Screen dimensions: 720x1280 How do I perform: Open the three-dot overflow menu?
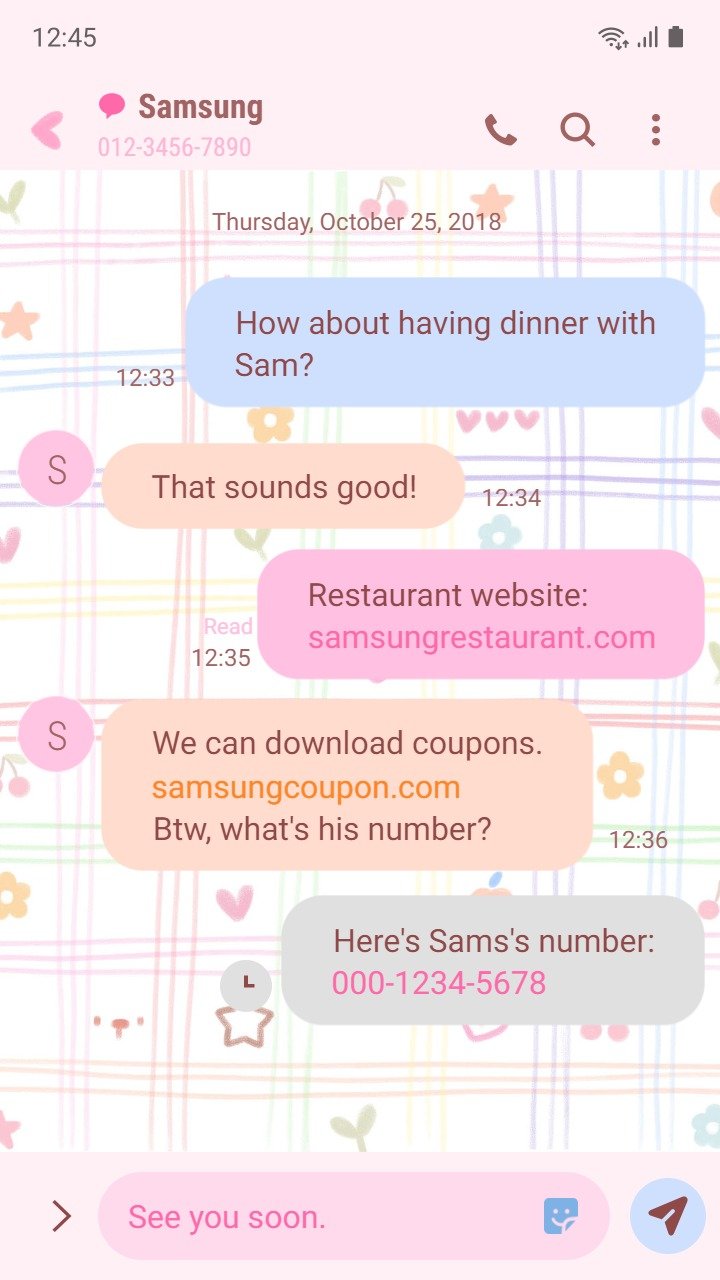pyautogui.click(x=656, y=130)
